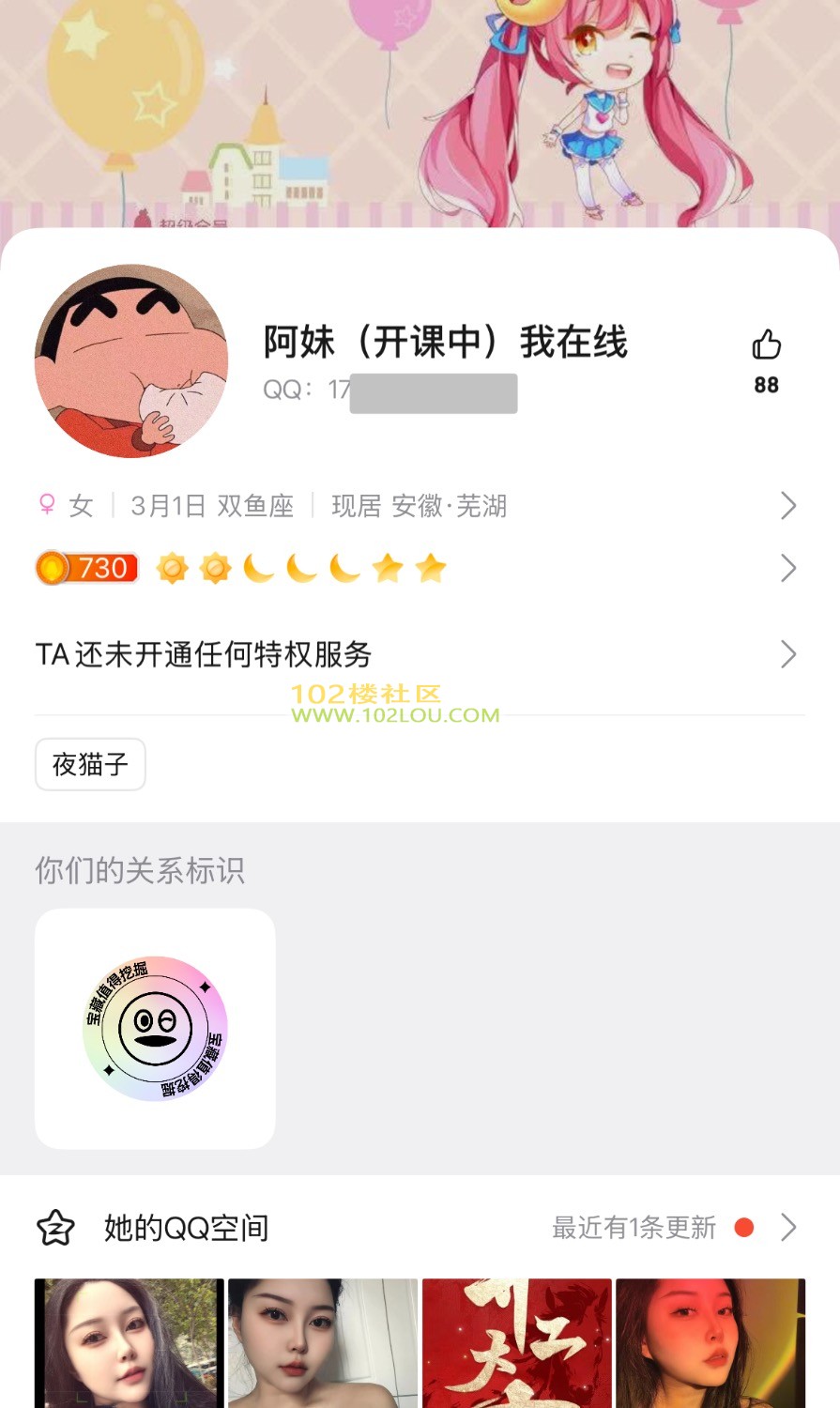The image size is (840, 1408).
Task: Open the second QQ空间 photo
Action: tap(323, 1343)
